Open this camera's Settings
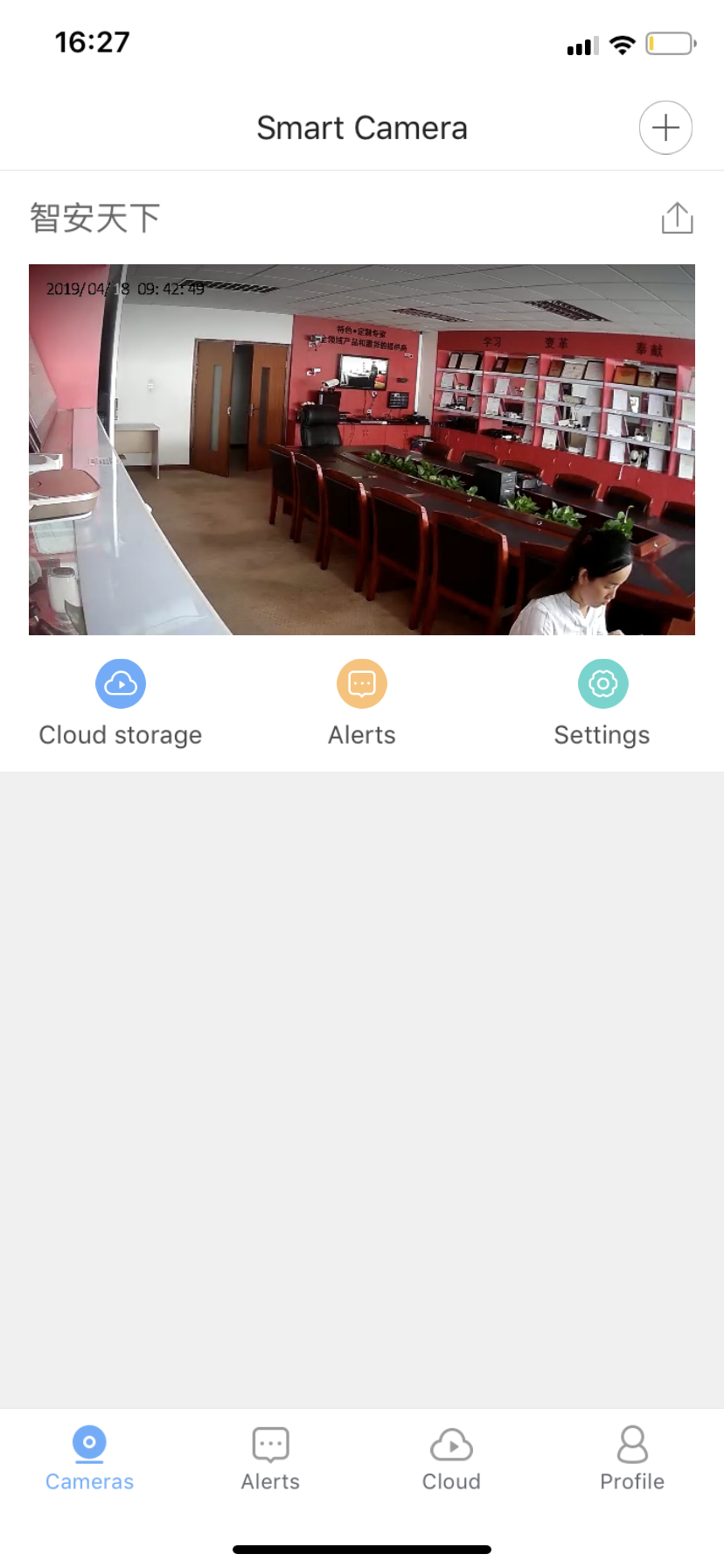This screenshot has height=1568, width=724. (x=602, y=703)
